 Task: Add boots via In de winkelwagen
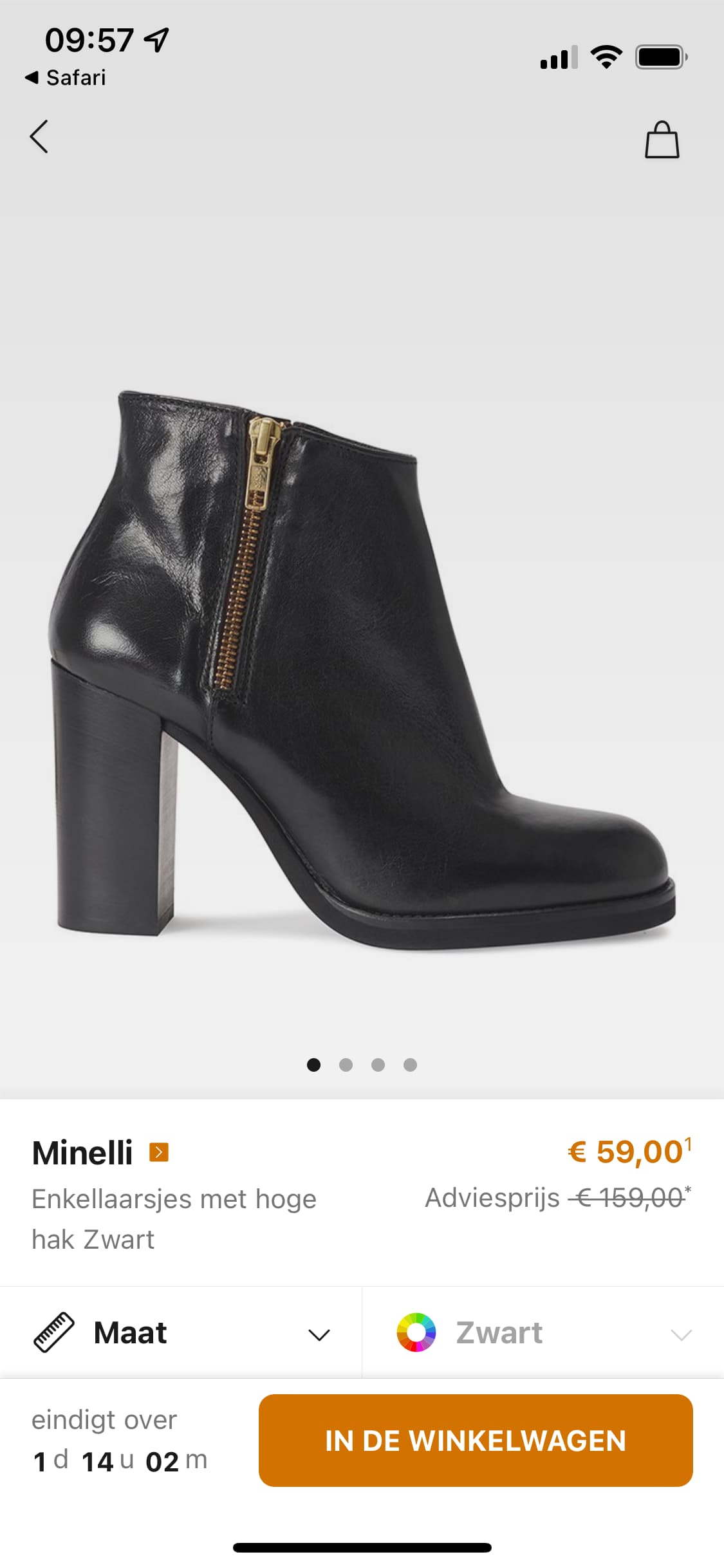pyautogui.click(x=476, y=1441)
